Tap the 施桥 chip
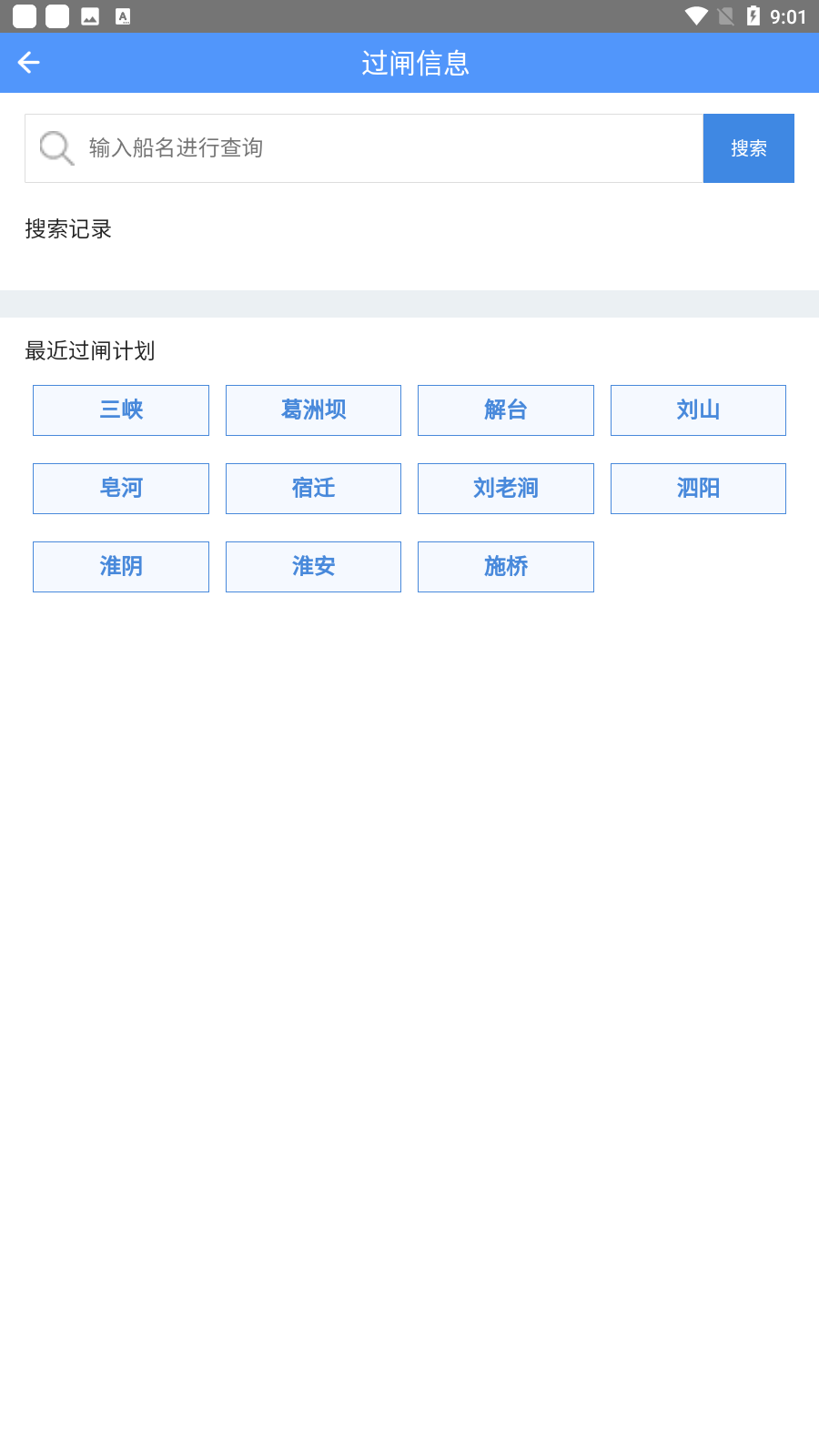The height and width of the screenshot is (1456, 819). pos(506,567)
